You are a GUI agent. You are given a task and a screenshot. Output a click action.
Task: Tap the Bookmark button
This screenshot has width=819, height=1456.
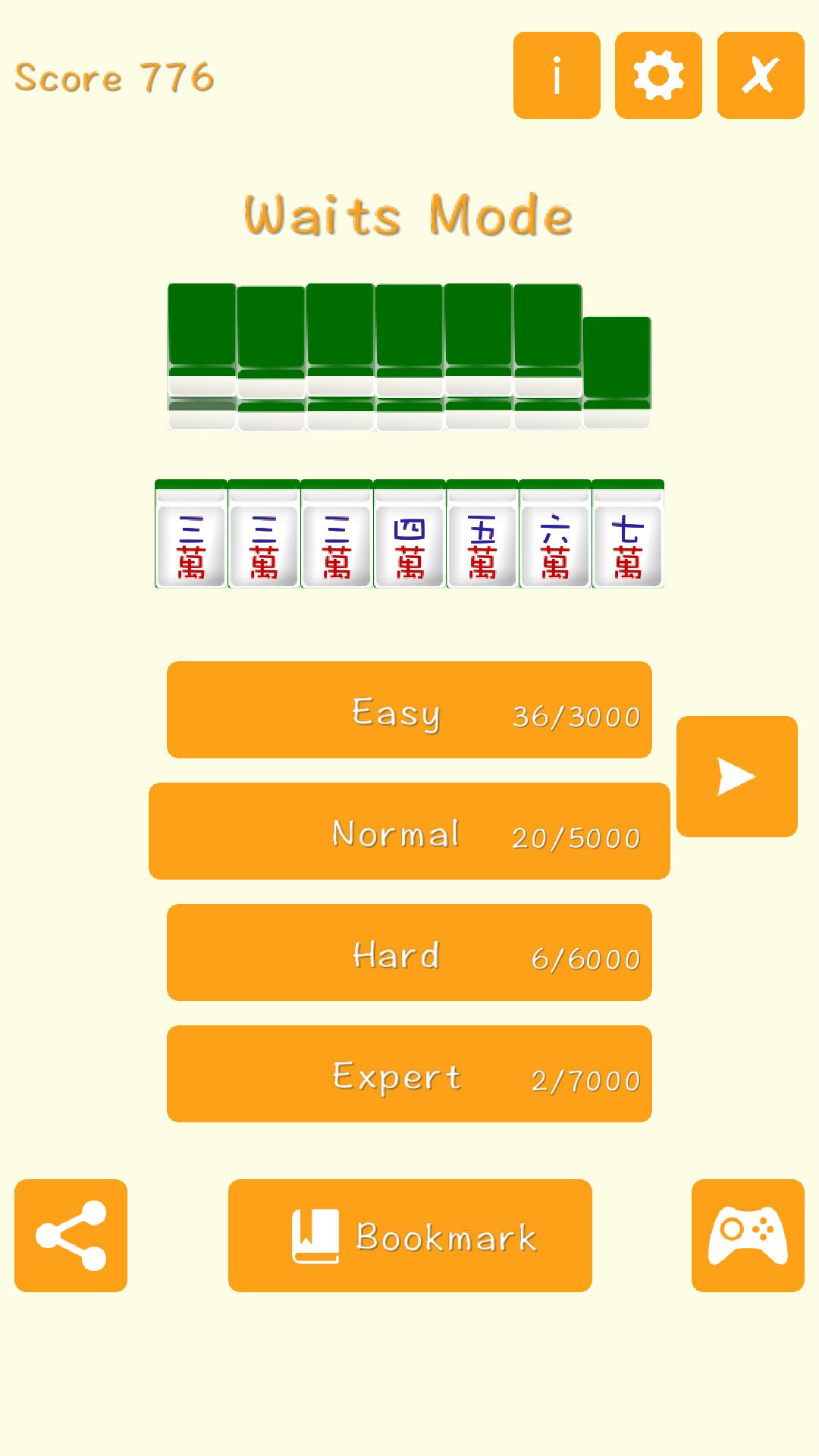tap(408, 1235)
